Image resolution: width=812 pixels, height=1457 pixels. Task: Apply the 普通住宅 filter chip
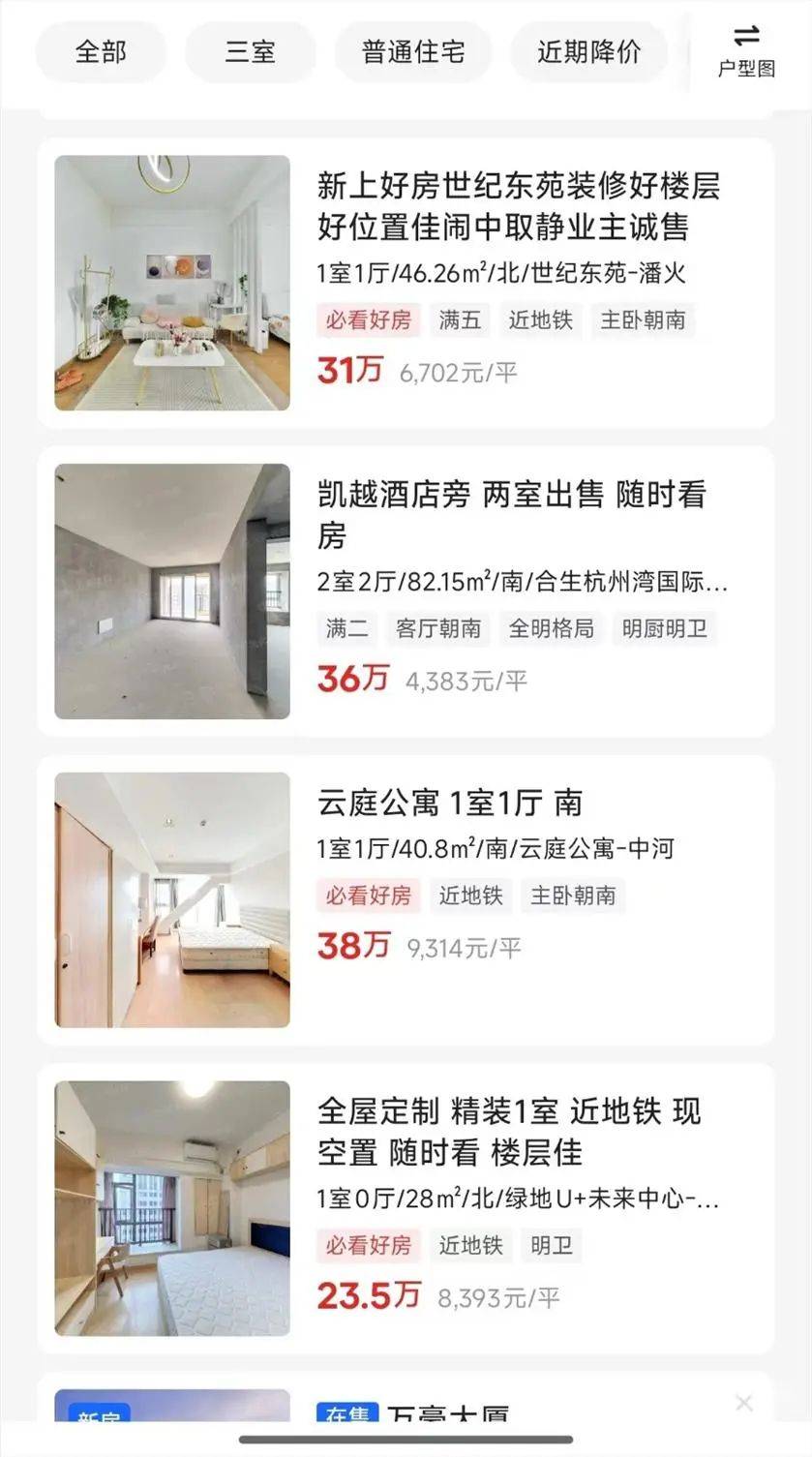412,51
